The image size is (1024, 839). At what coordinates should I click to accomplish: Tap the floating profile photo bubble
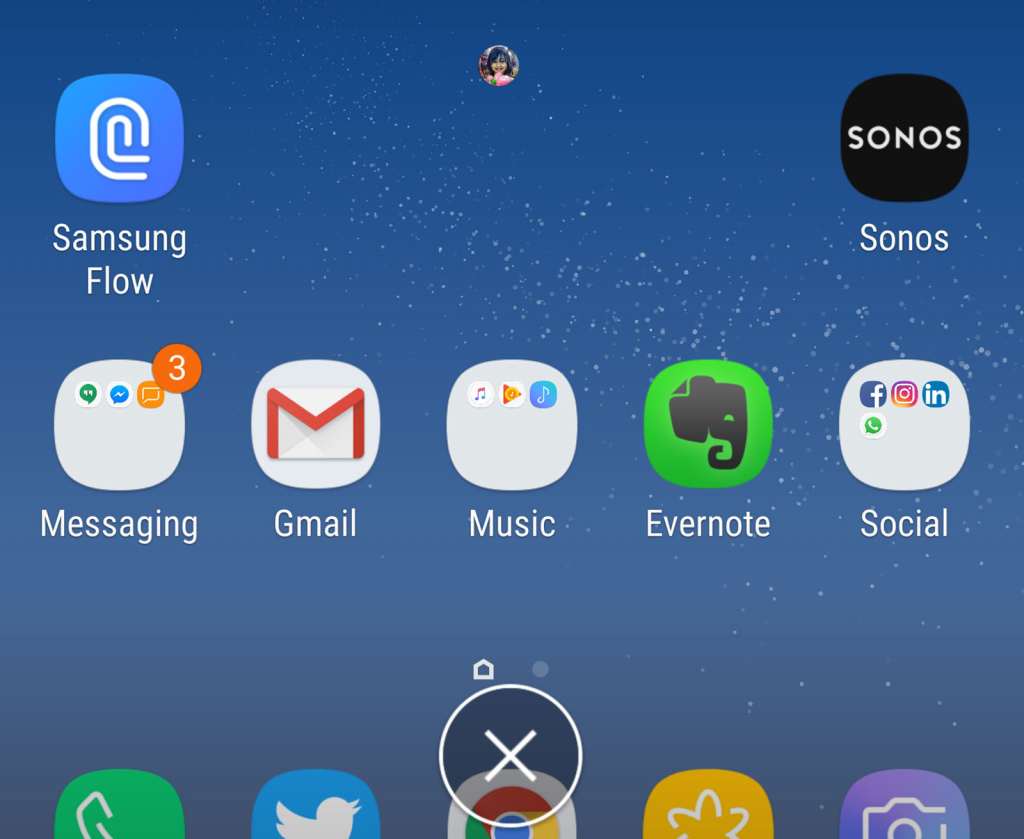498,66
